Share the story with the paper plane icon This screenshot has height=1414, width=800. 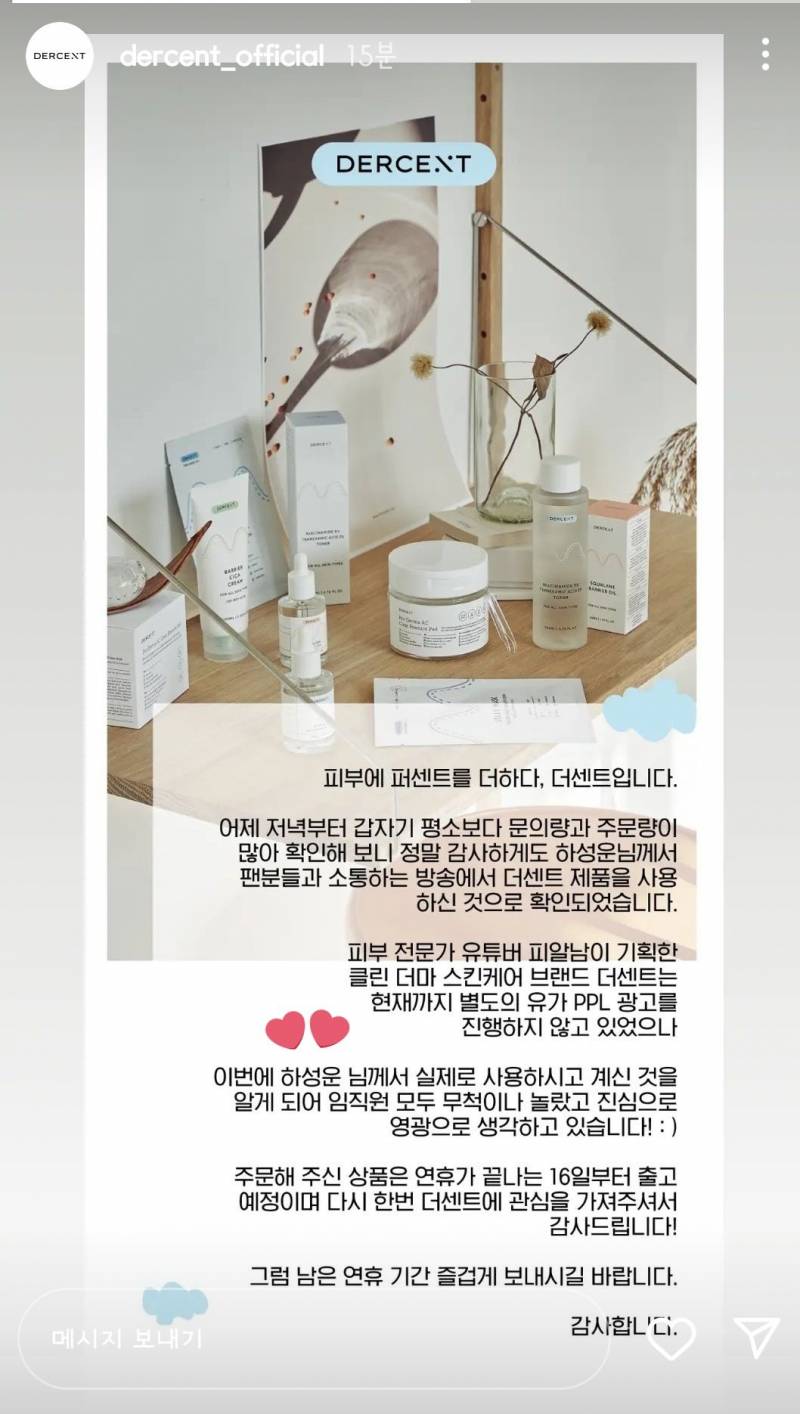click(x=757, y=1337)
